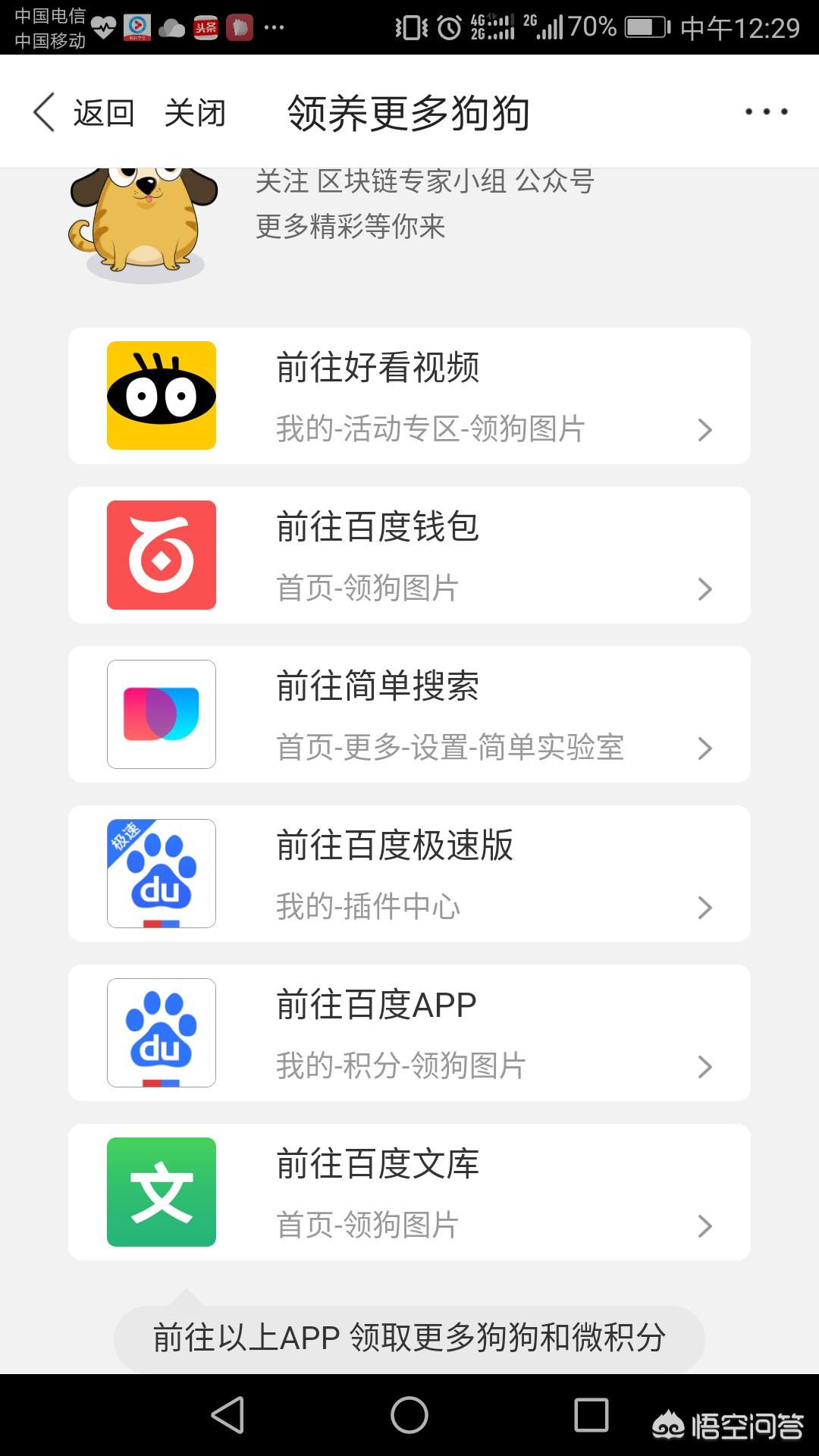Open the 前往百度APP row

coord(409,1033)
